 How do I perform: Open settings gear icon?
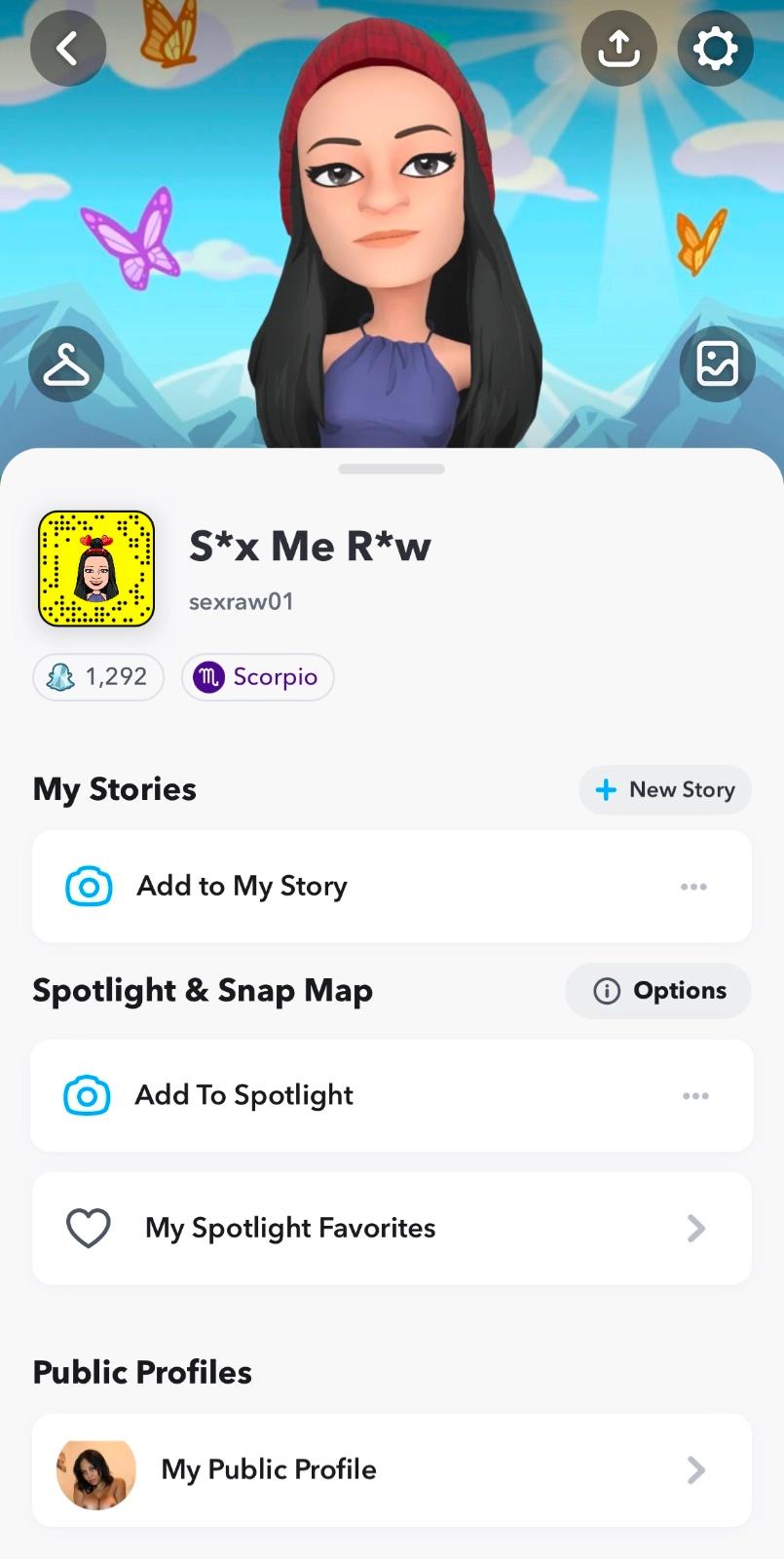tap(716, 48)
